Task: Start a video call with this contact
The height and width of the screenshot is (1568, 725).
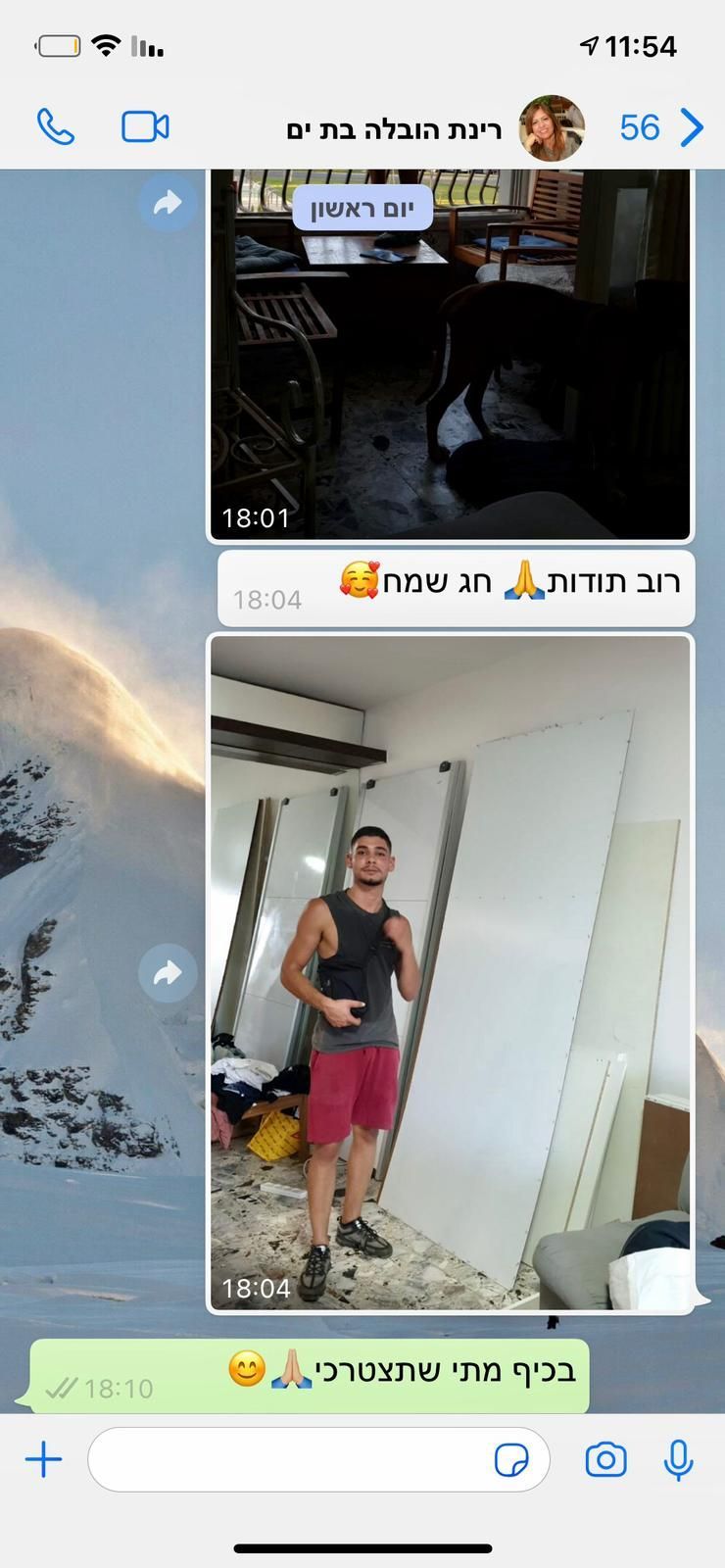Action: [145, 127]
